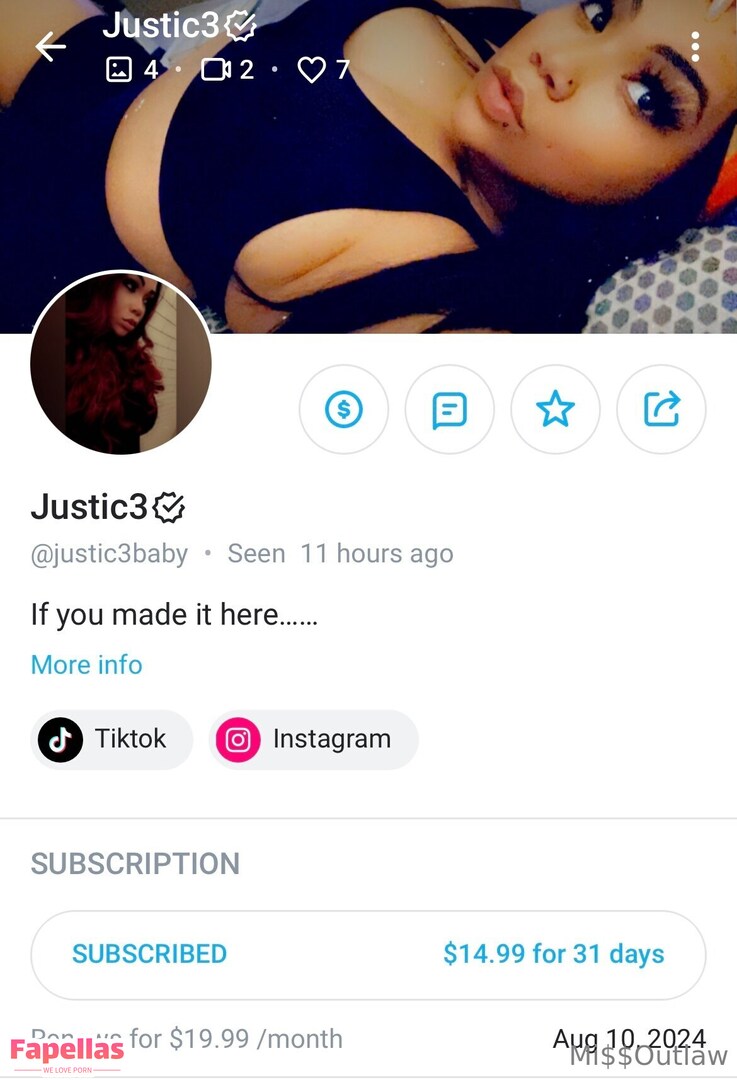The image size is (737, 1080).
Task: Share this profile
Action: pos(661,409)
